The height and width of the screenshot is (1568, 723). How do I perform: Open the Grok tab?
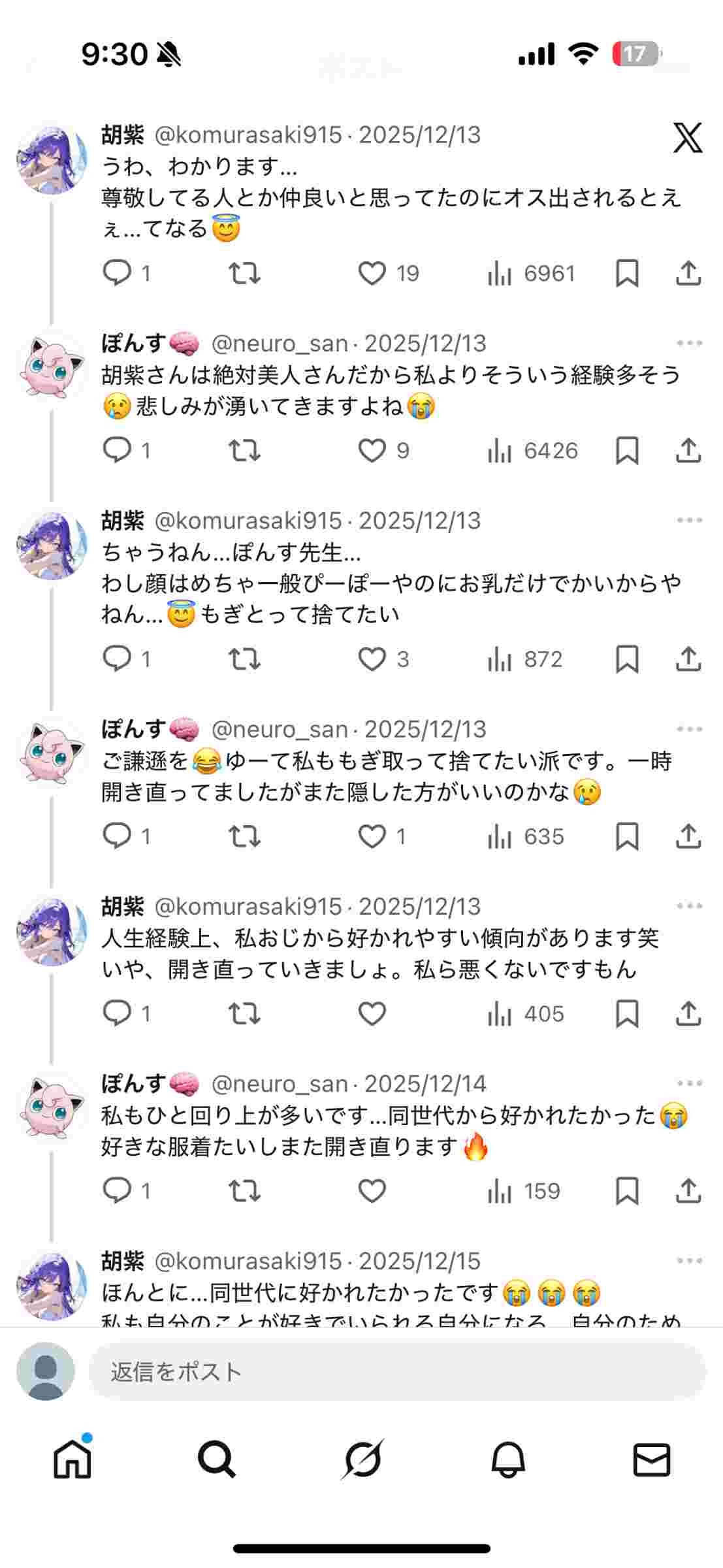click(362, 1459)
